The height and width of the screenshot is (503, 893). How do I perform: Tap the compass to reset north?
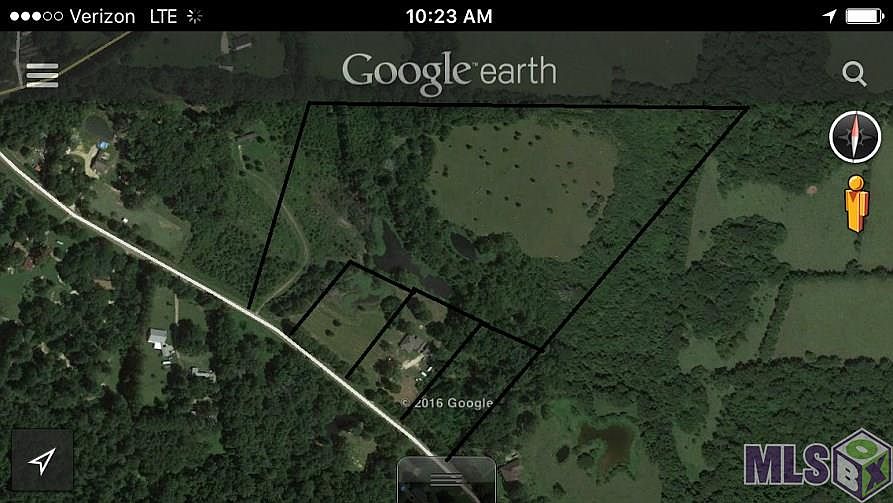point(855,138)
